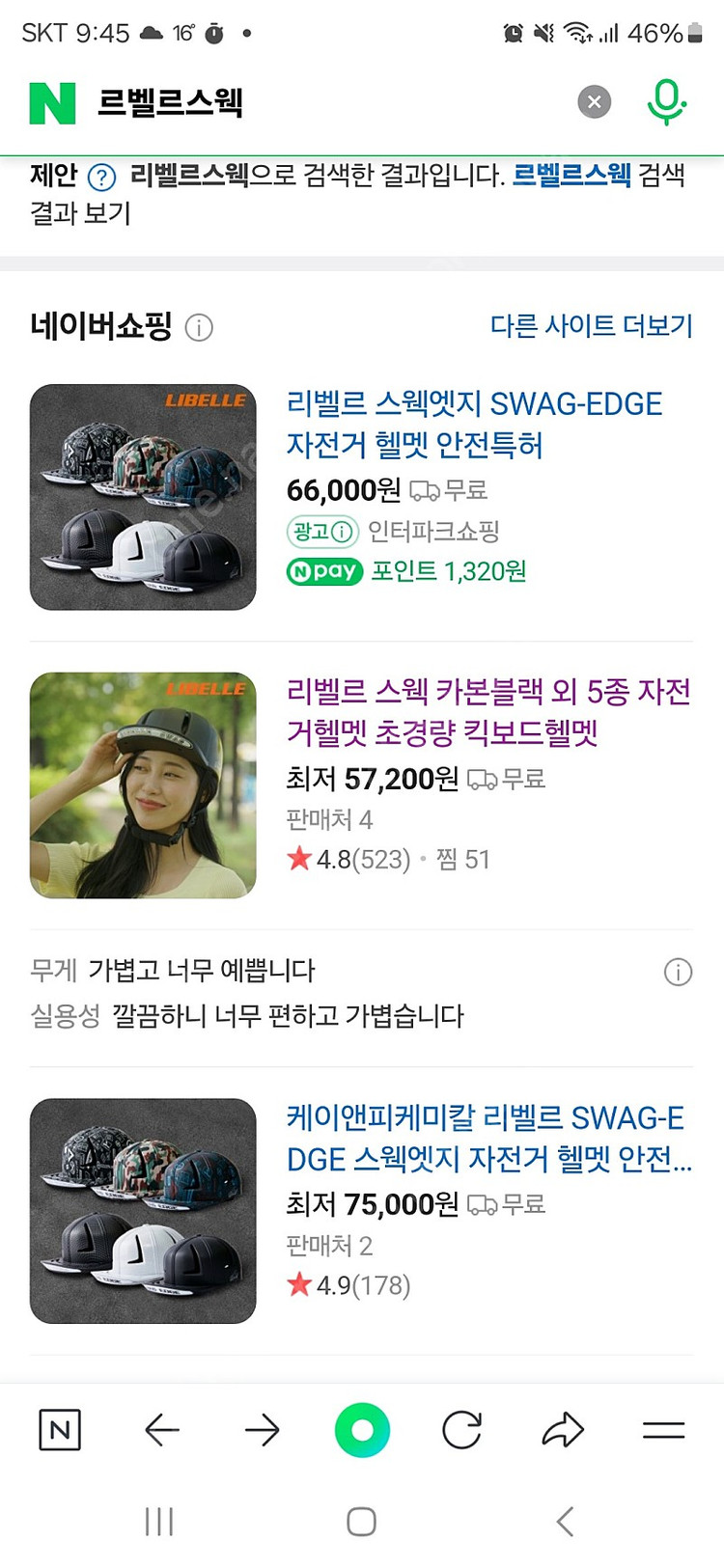Clear the search query with the X button
Viewport: 724px width, 1568px height.
594,101
